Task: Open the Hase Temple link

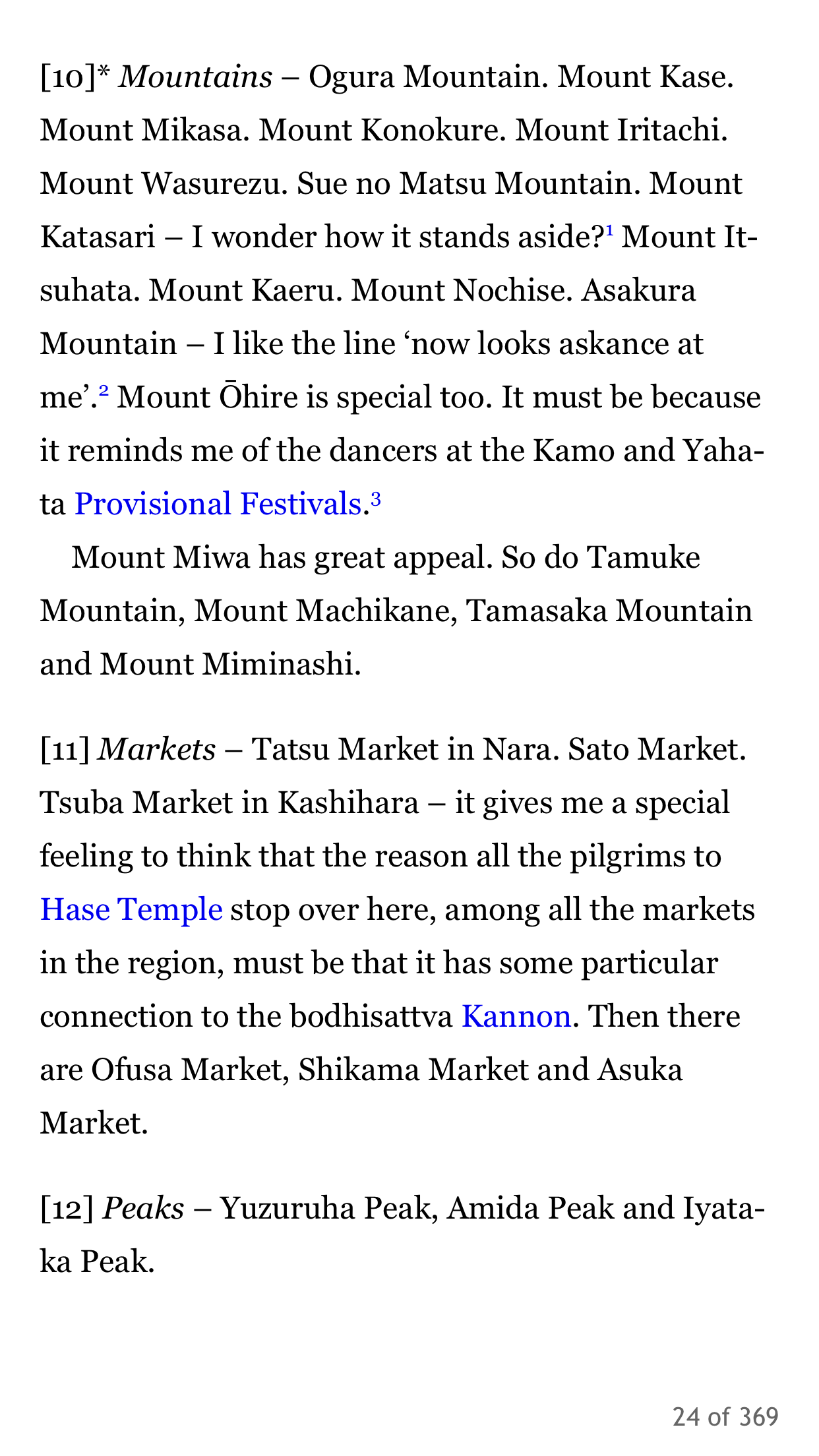Action: pyautogui.click(x=131, y=910)
